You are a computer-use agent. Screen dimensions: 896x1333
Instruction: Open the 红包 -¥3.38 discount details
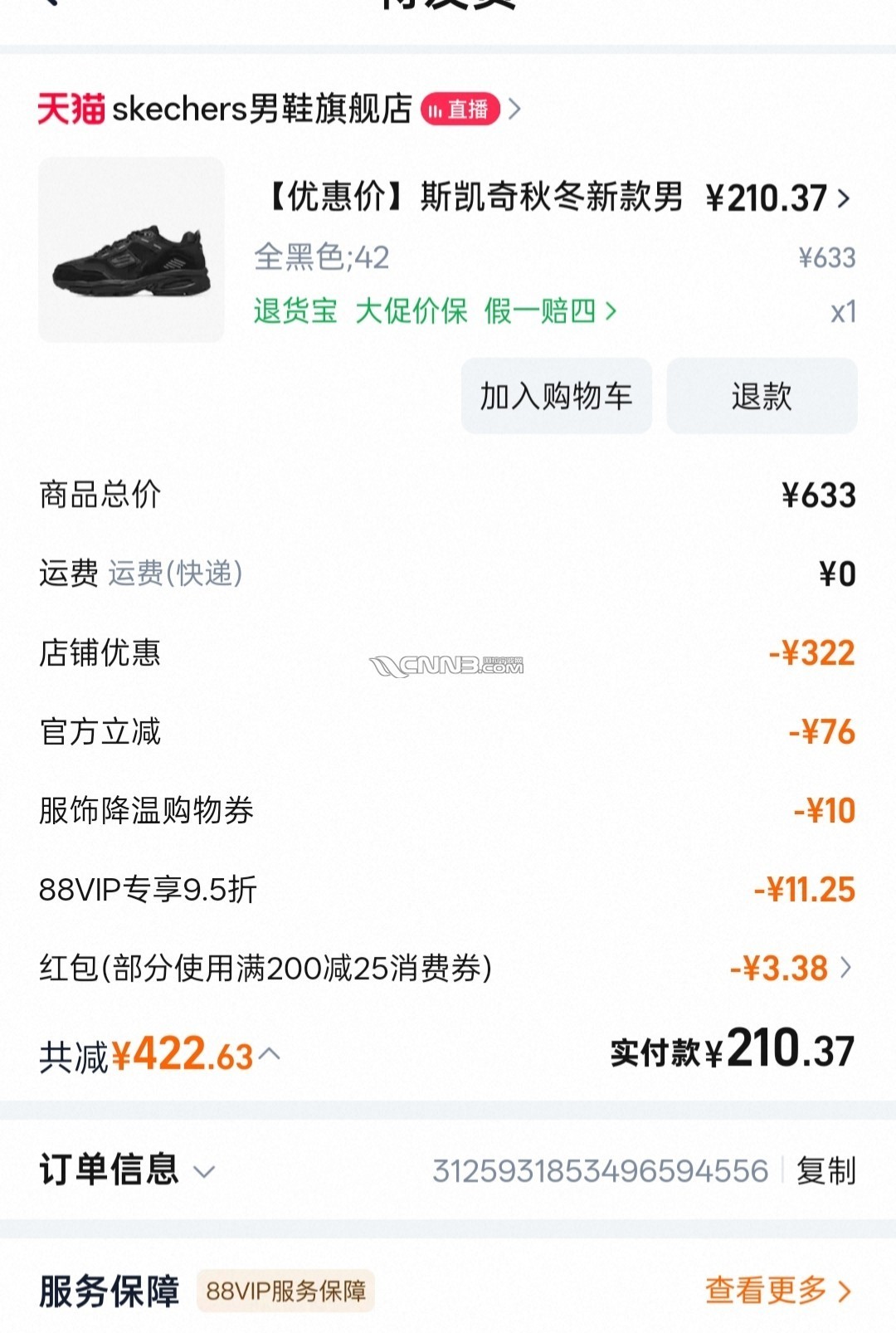[790, 968]
